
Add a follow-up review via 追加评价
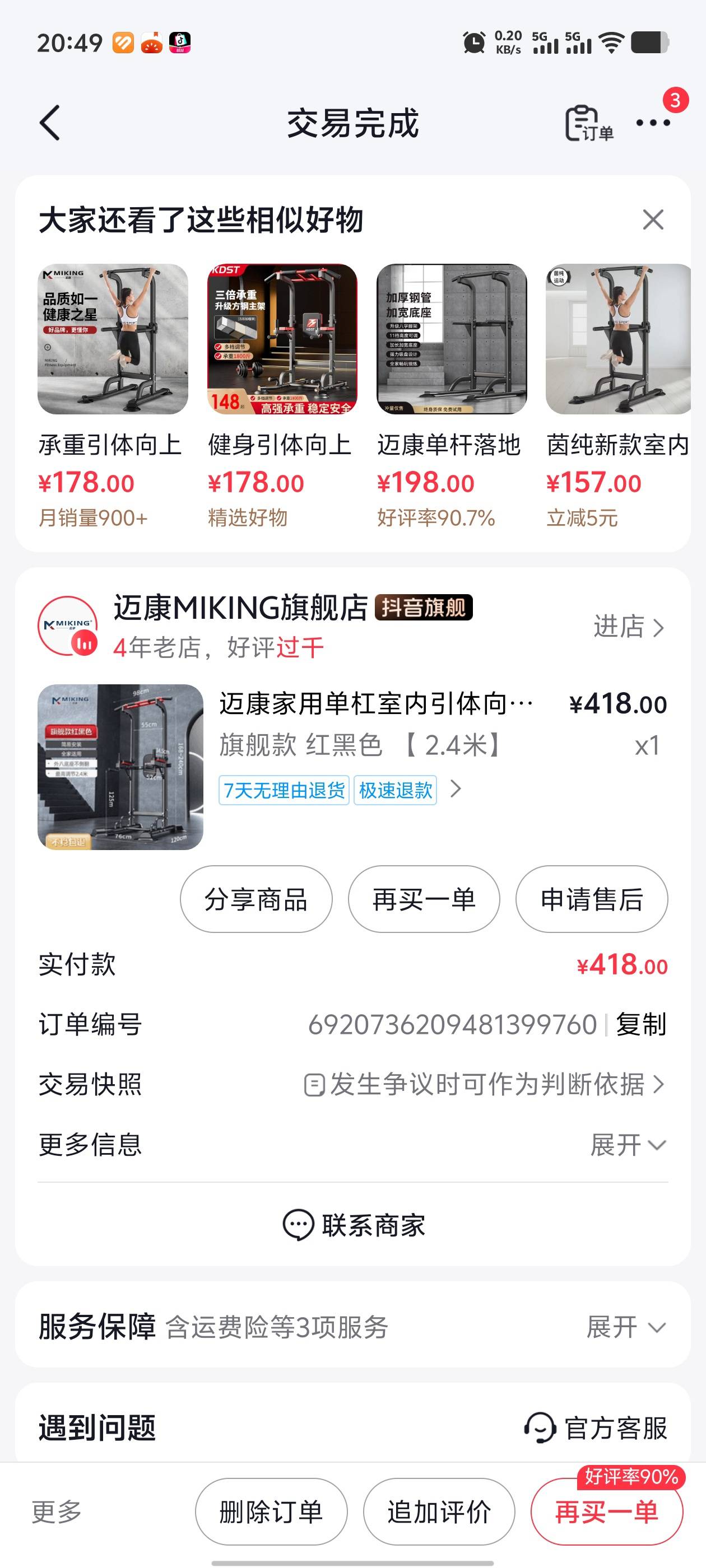tap(439, 1512)
